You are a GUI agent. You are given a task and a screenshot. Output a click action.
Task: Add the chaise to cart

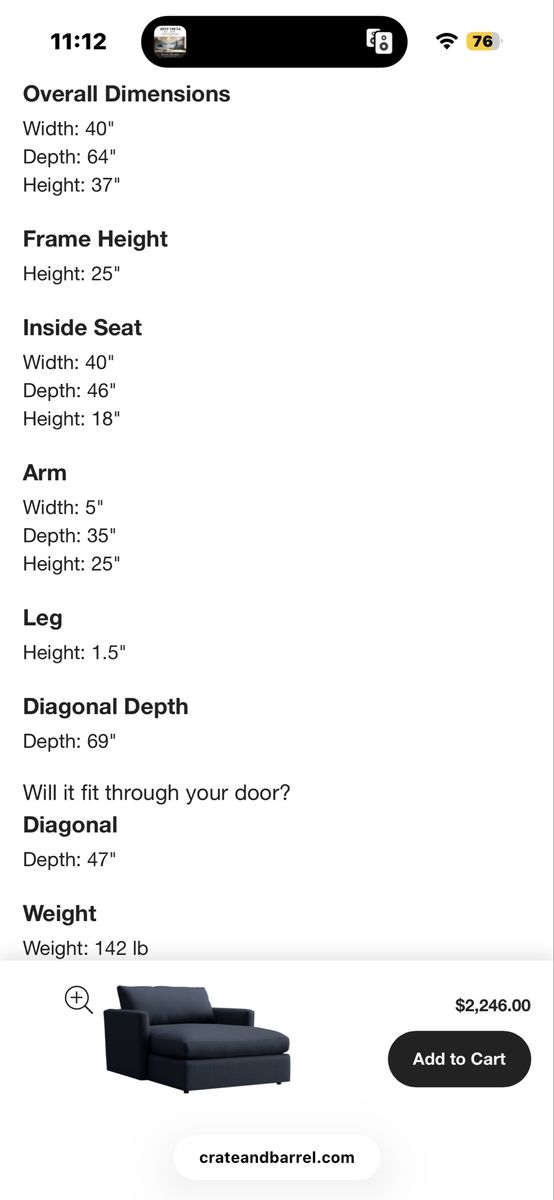pos(459,1059)
